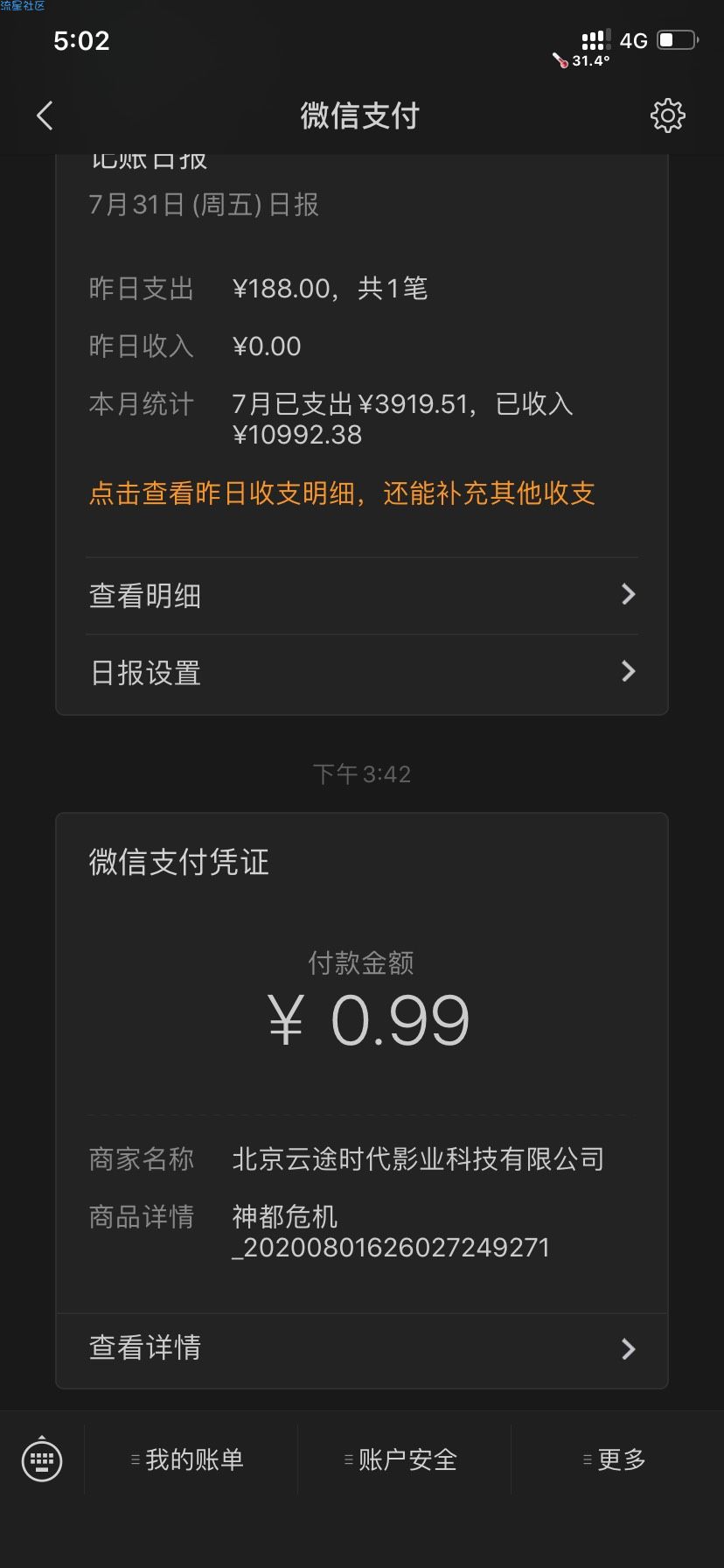This screenshot has height=1568, width=724.
Task: Go back from 微信支付 screen
Action: click(45, 115)
